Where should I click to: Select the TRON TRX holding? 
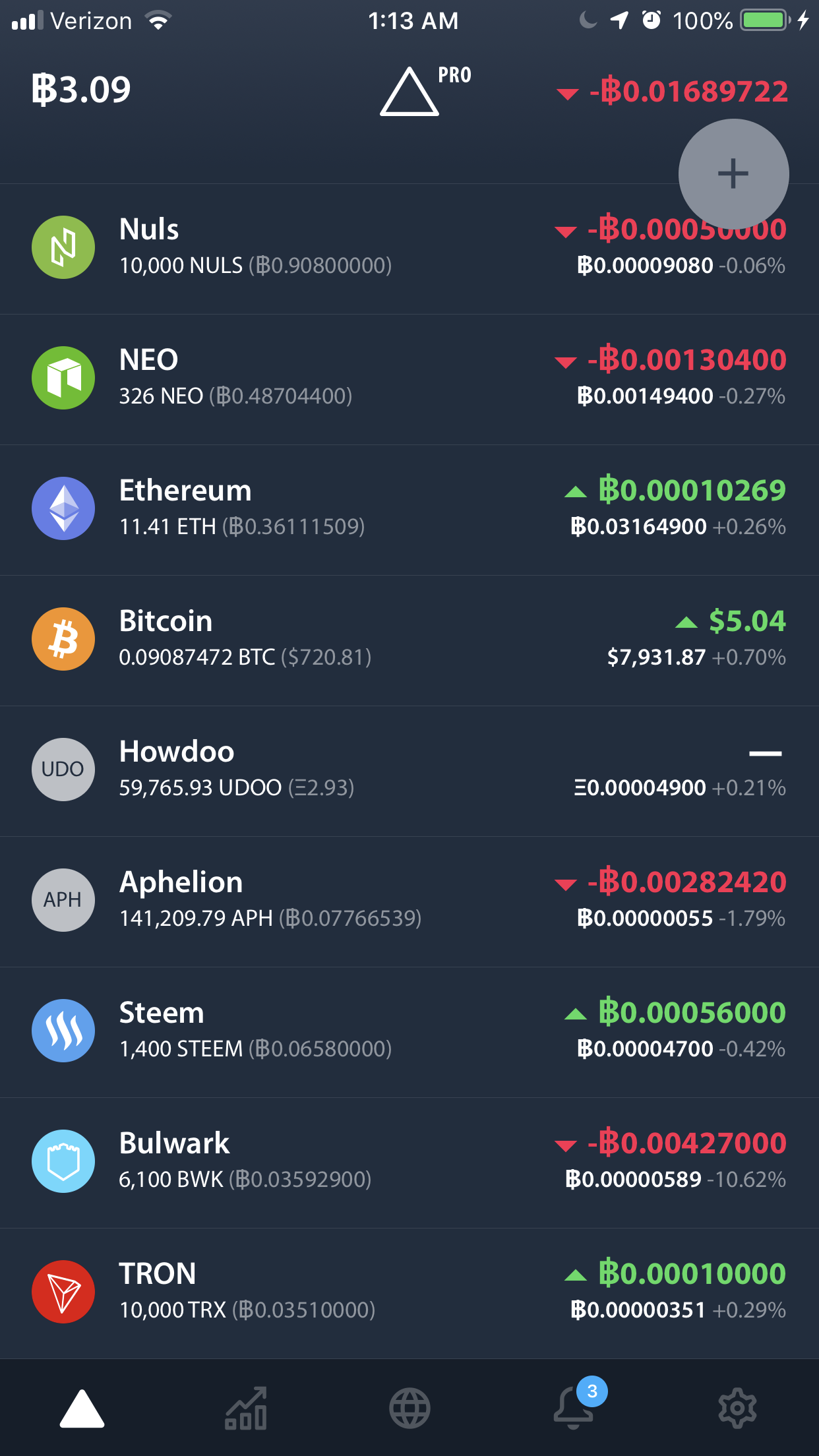[330, 1292]
